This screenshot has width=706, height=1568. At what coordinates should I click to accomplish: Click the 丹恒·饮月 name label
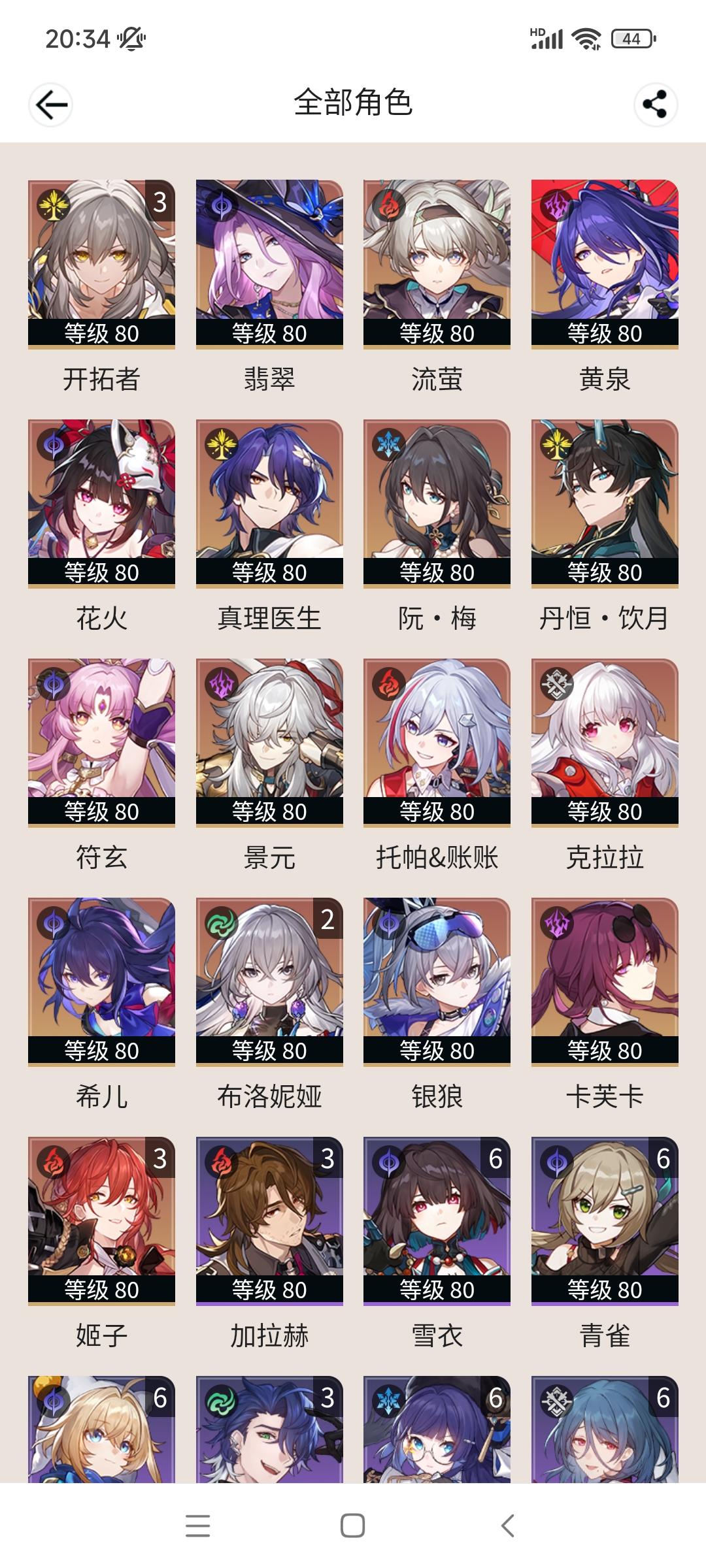(x=604, y=617)
